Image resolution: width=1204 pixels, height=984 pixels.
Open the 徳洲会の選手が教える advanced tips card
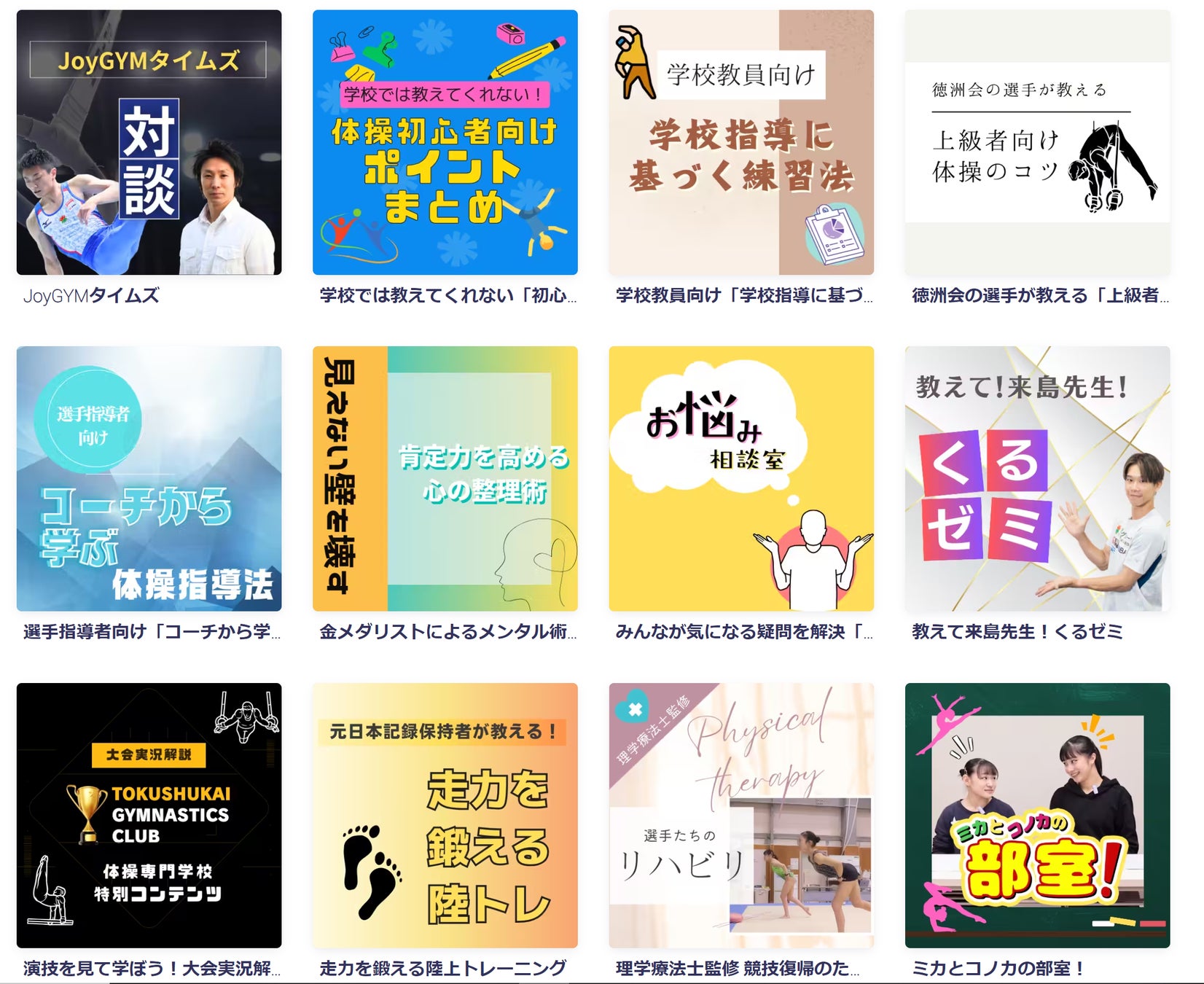[x=1037, y=142]
